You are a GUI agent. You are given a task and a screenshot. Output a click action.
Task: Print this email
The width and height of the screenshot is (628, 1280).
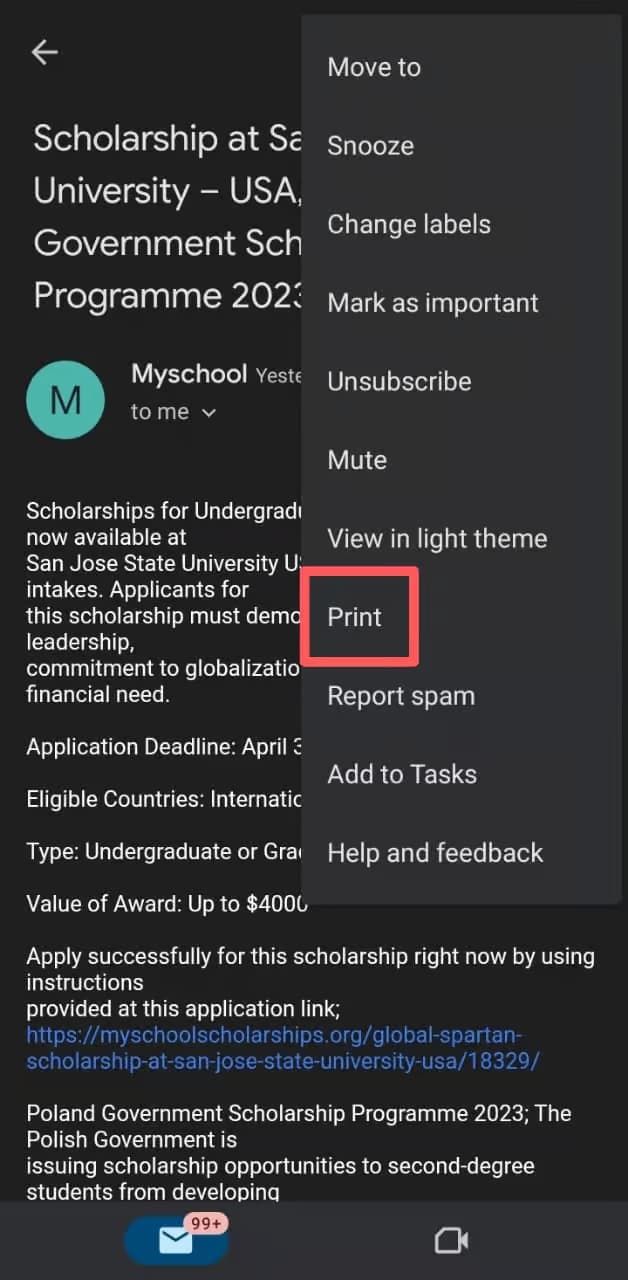pyautogui.click(x=461, y=617)
